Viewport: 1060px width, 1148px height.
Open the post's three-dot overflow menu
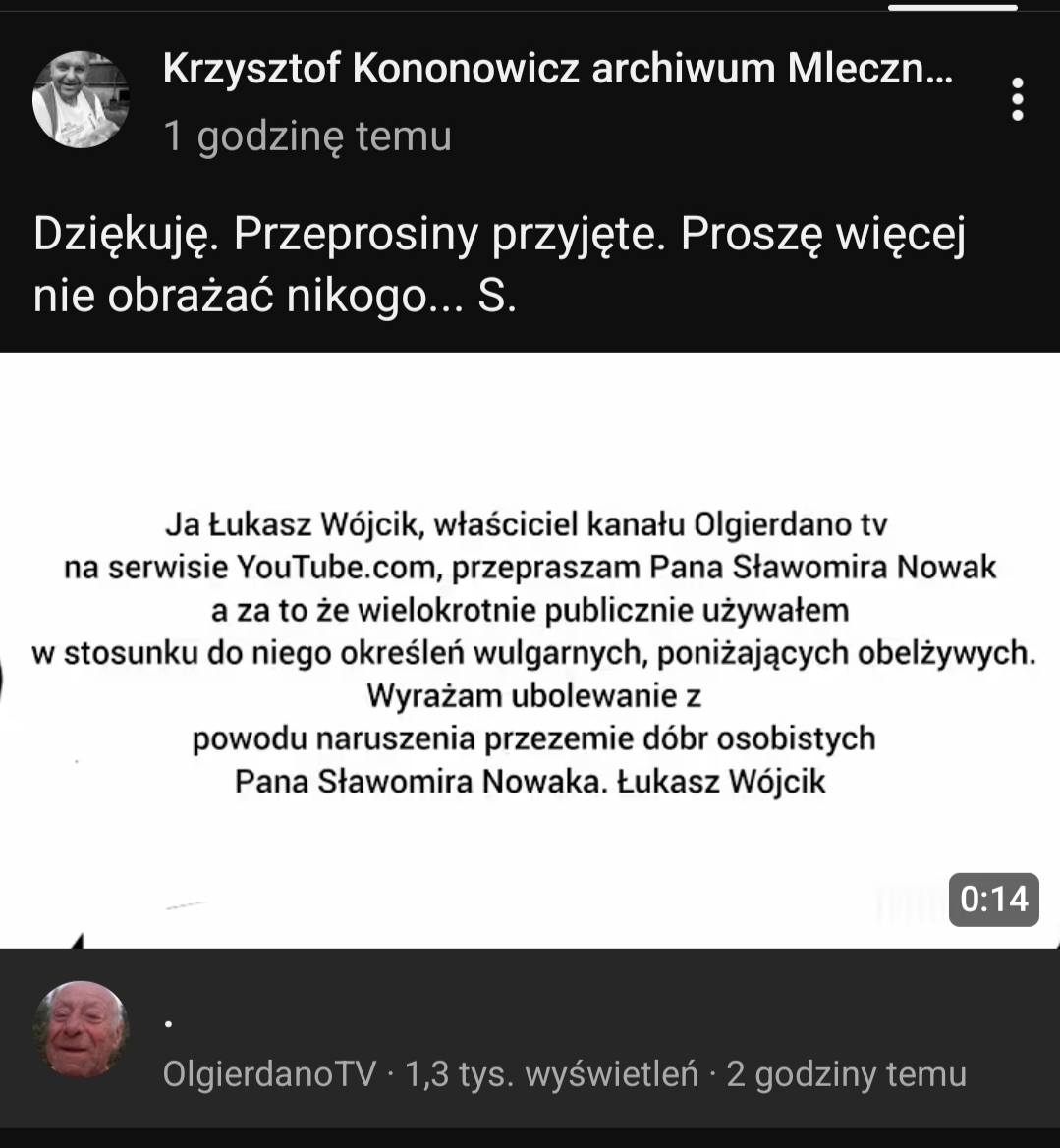(1018, 99)
